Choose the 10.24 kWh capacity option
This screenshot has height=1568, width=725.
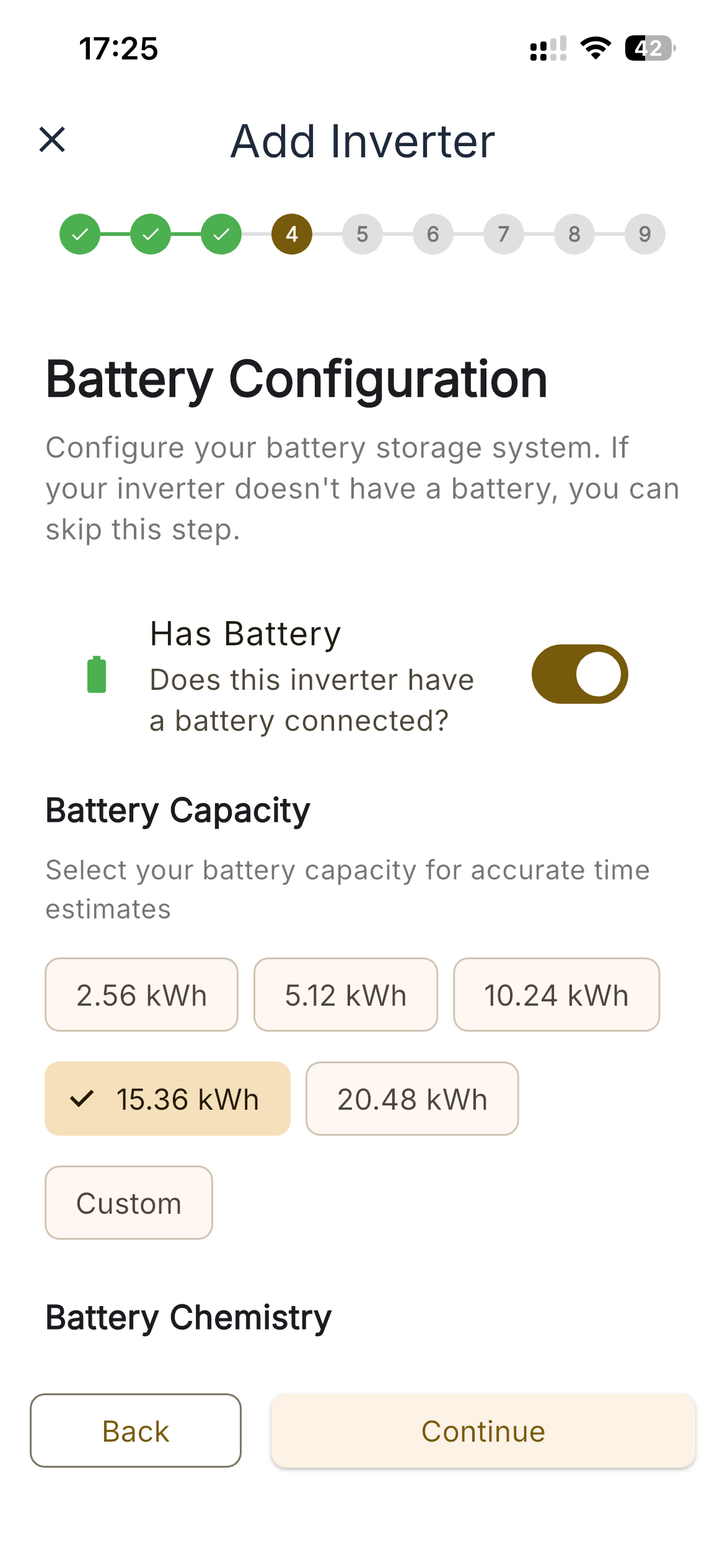556,994
